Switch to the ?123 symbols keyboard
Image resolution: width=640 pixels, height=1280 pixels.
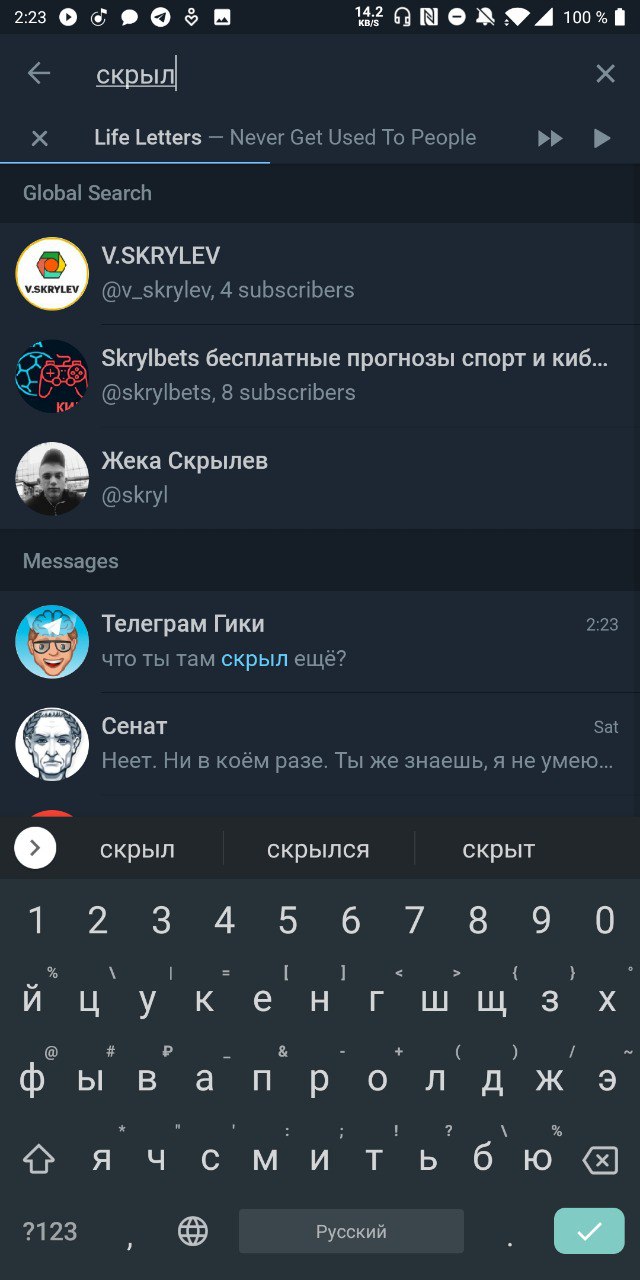tap(50, 1231)
